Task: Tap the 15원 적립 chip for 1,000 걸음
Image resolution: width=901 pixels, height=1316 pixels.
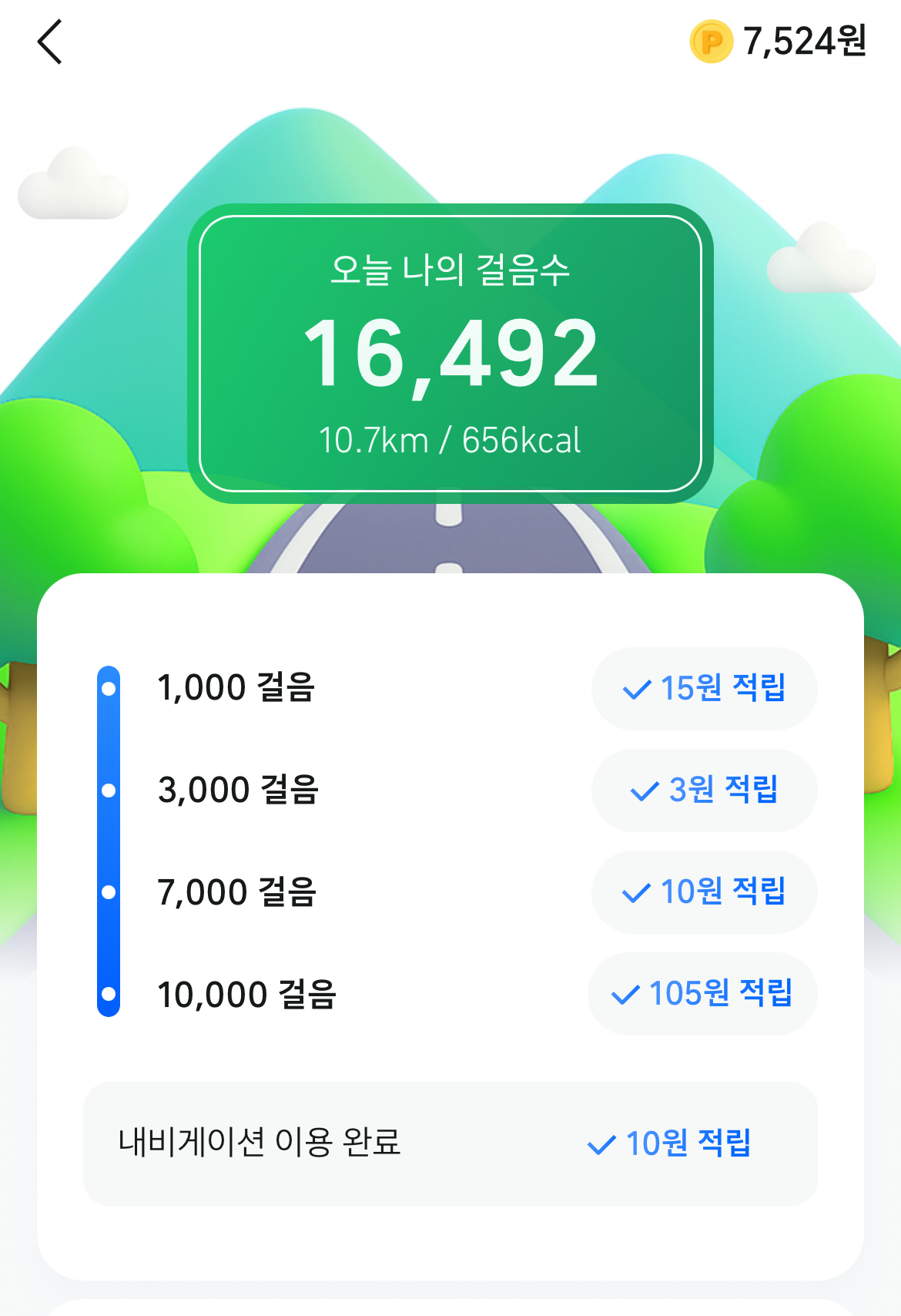Action: click(704, 688)
